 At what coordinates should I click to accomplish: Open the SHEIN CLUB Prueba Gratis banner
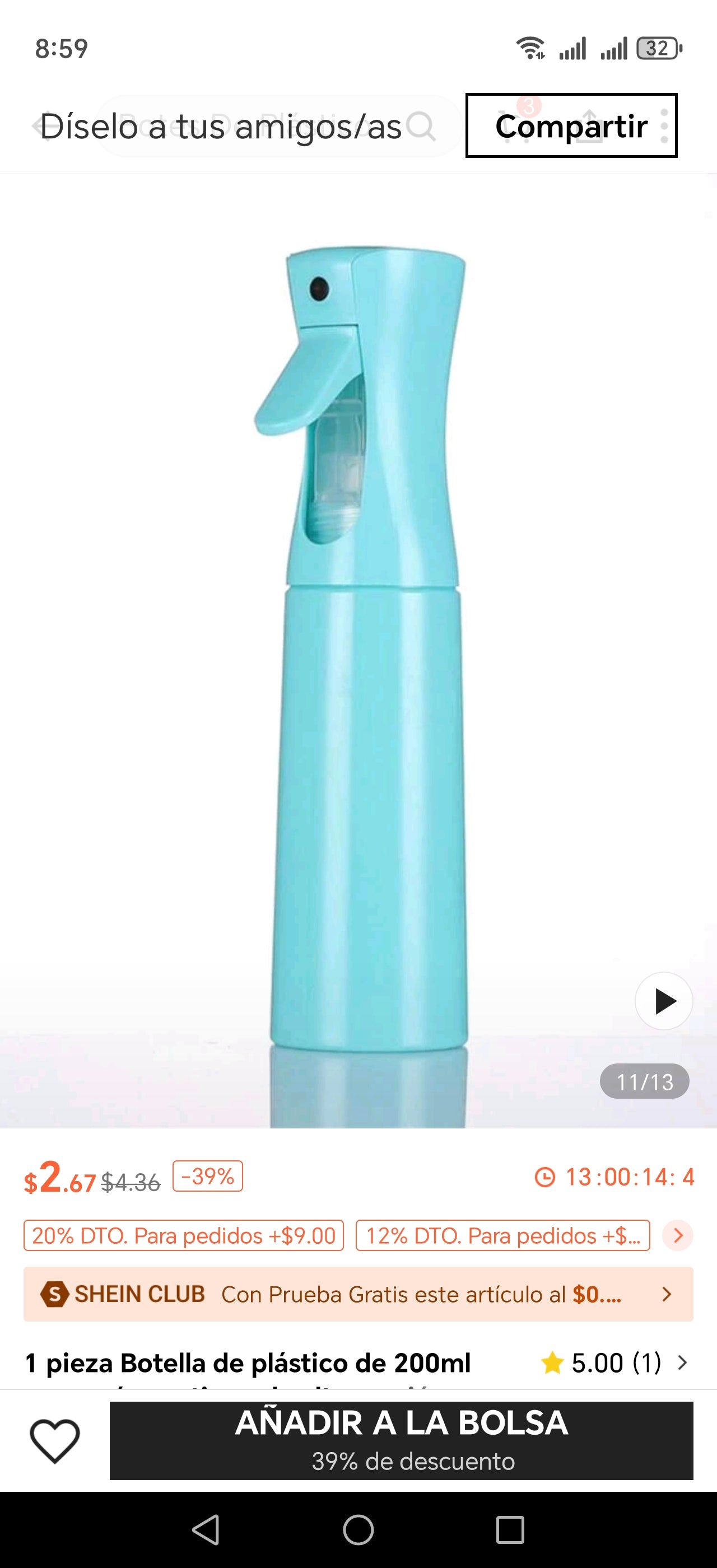(x=358, y=1294)
